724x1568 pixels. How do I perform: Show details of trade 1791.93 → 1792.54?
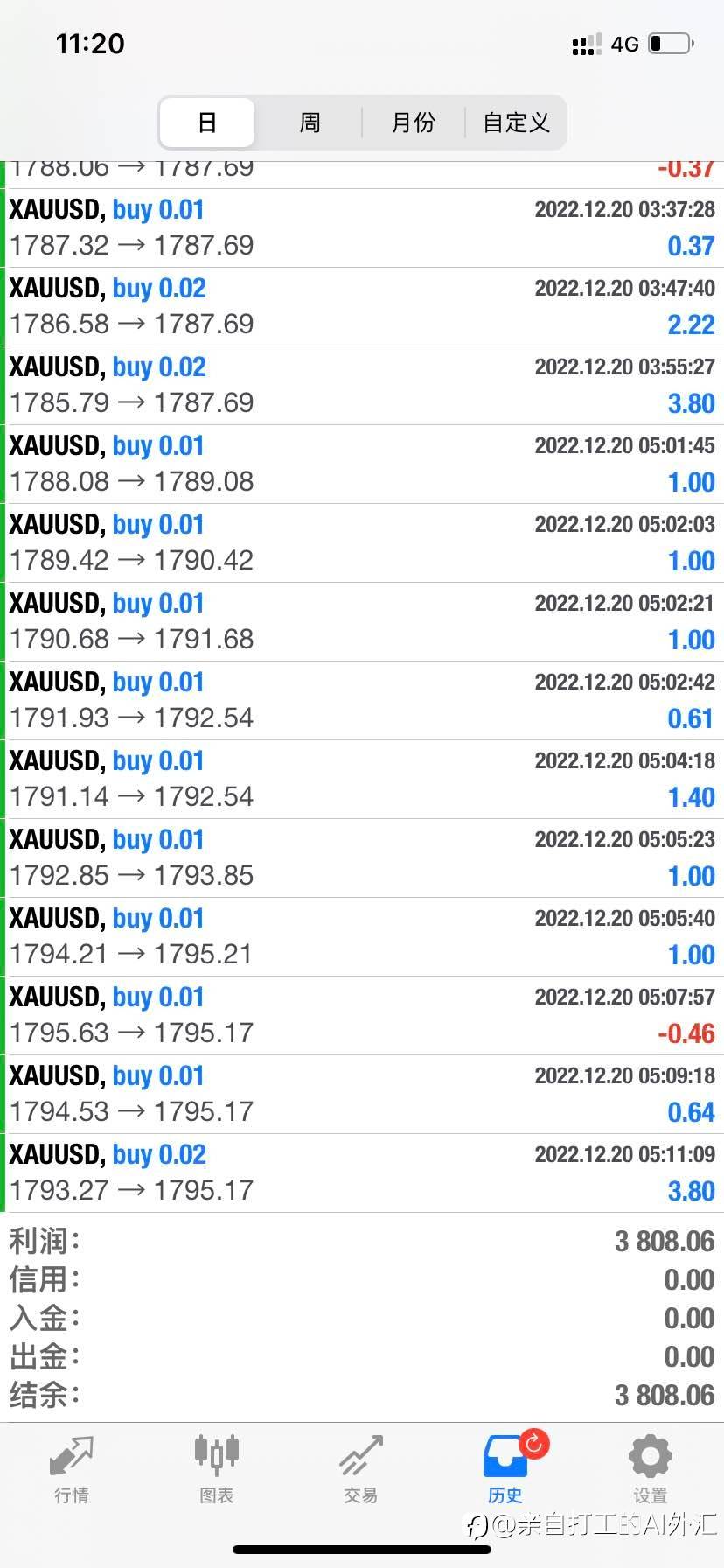pos(362,701)
